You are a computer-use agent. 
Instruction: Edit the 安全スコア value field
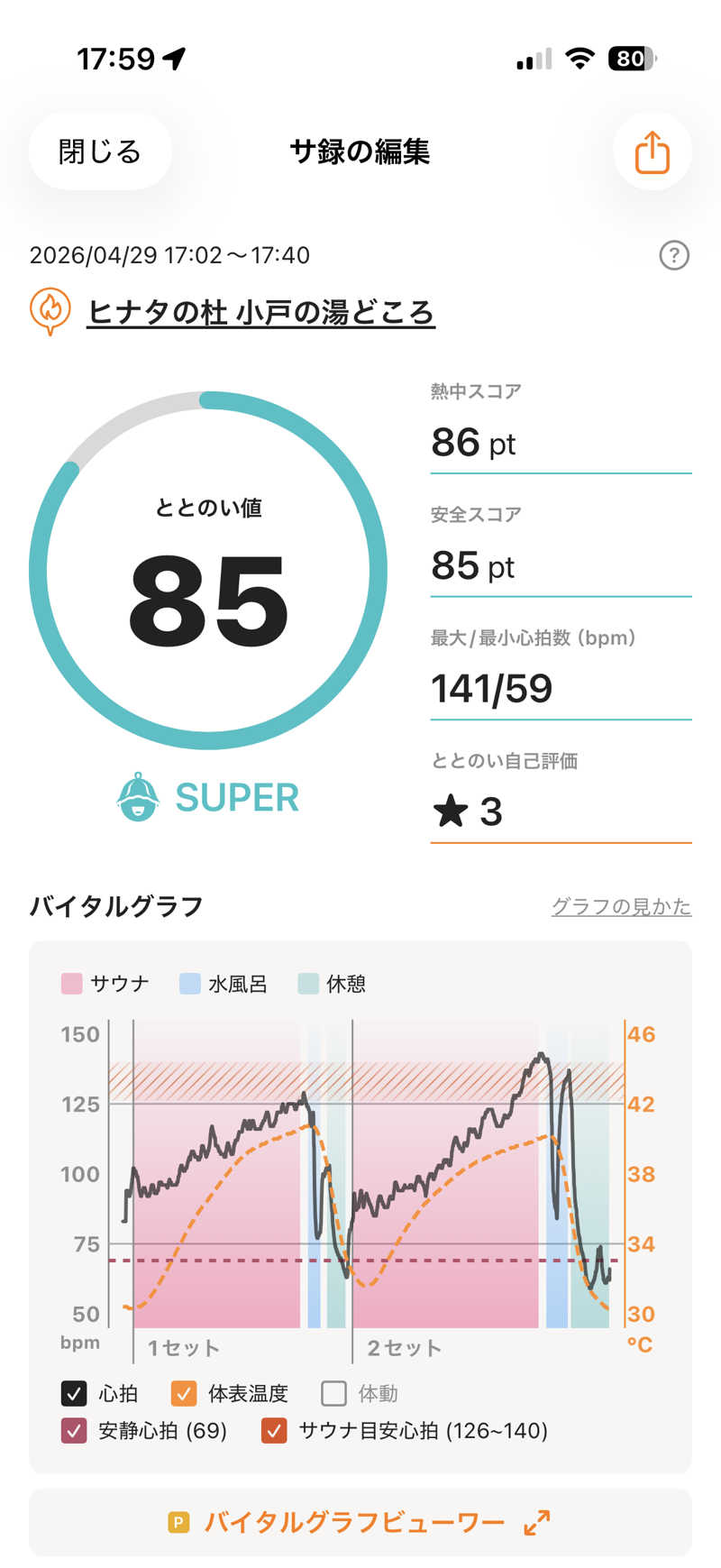[560, 567]
